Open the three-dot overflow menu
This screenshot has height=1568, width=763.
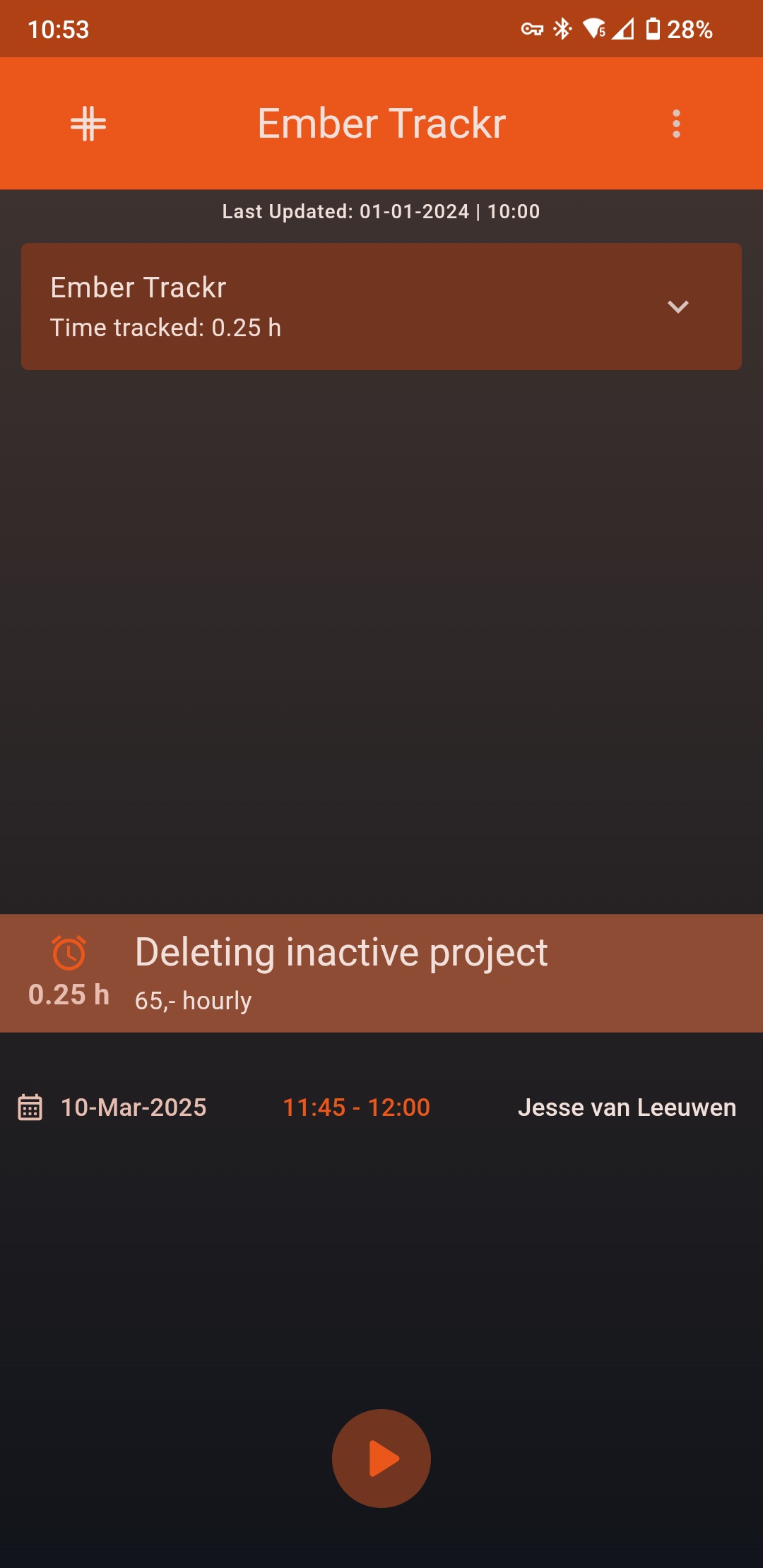pos(676,124)
